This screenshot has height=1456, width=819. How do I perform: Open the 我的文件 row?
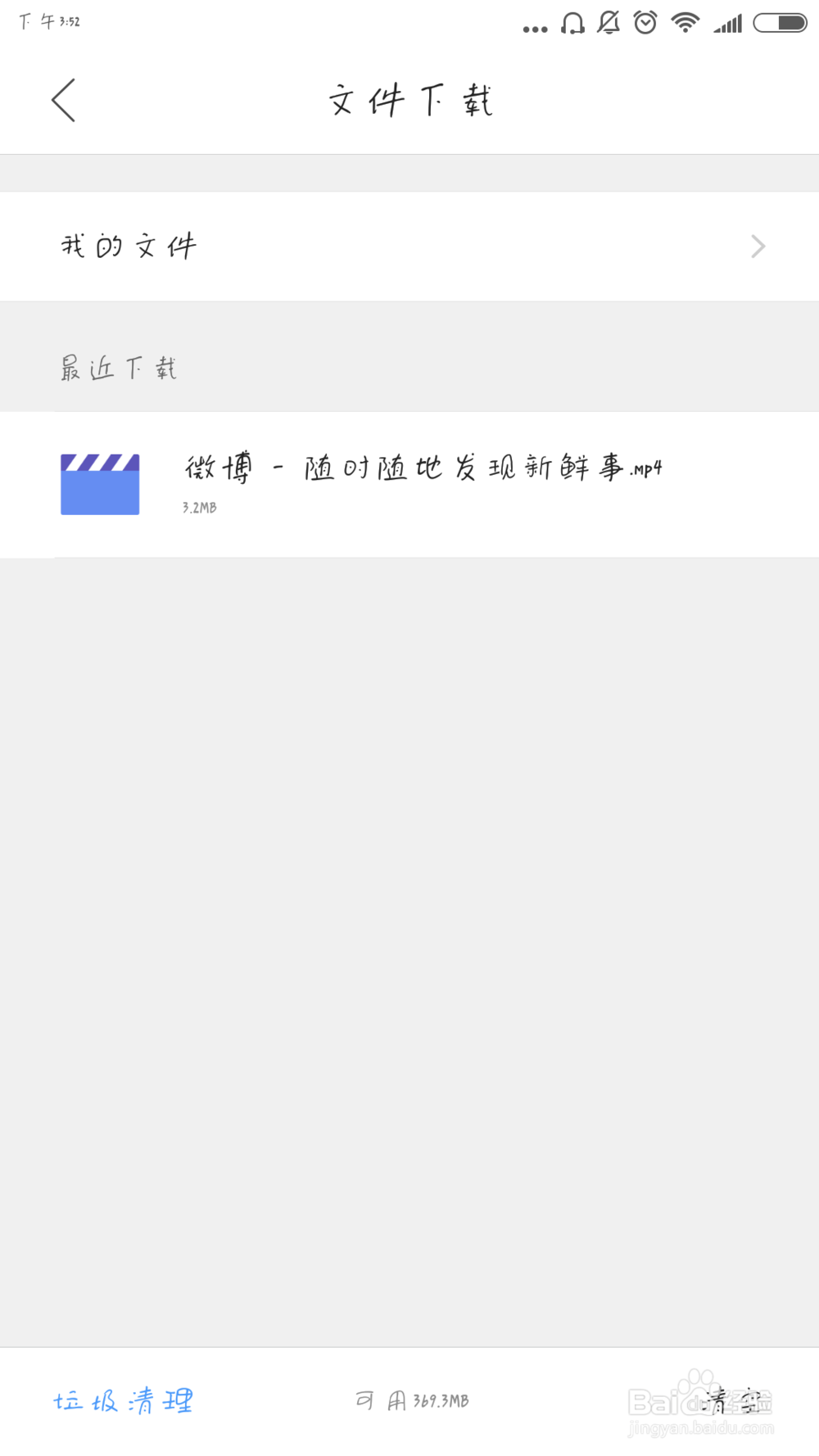pyautogui.click(x=328, y=246)
